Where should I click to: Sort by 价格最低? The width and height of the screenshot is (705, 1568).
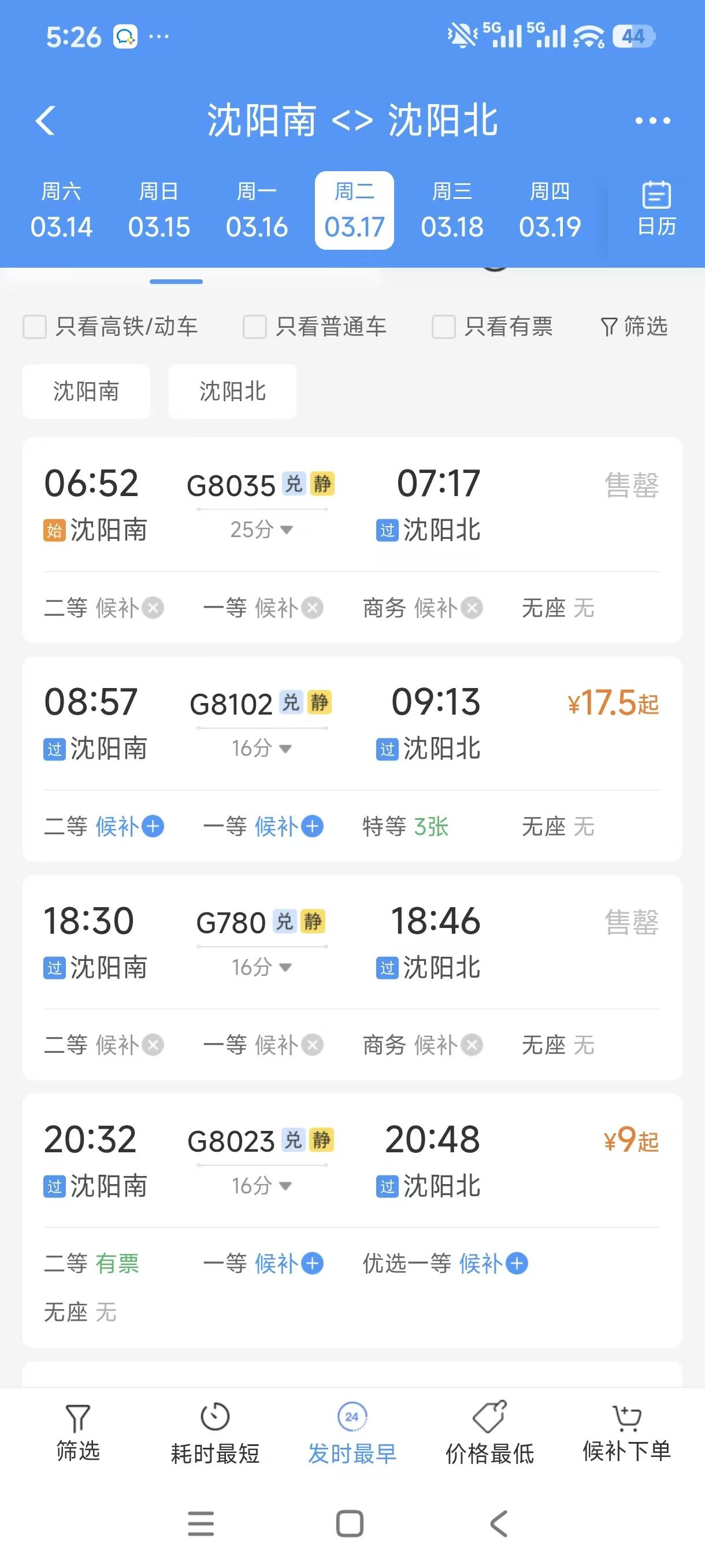coord(489,1434)
